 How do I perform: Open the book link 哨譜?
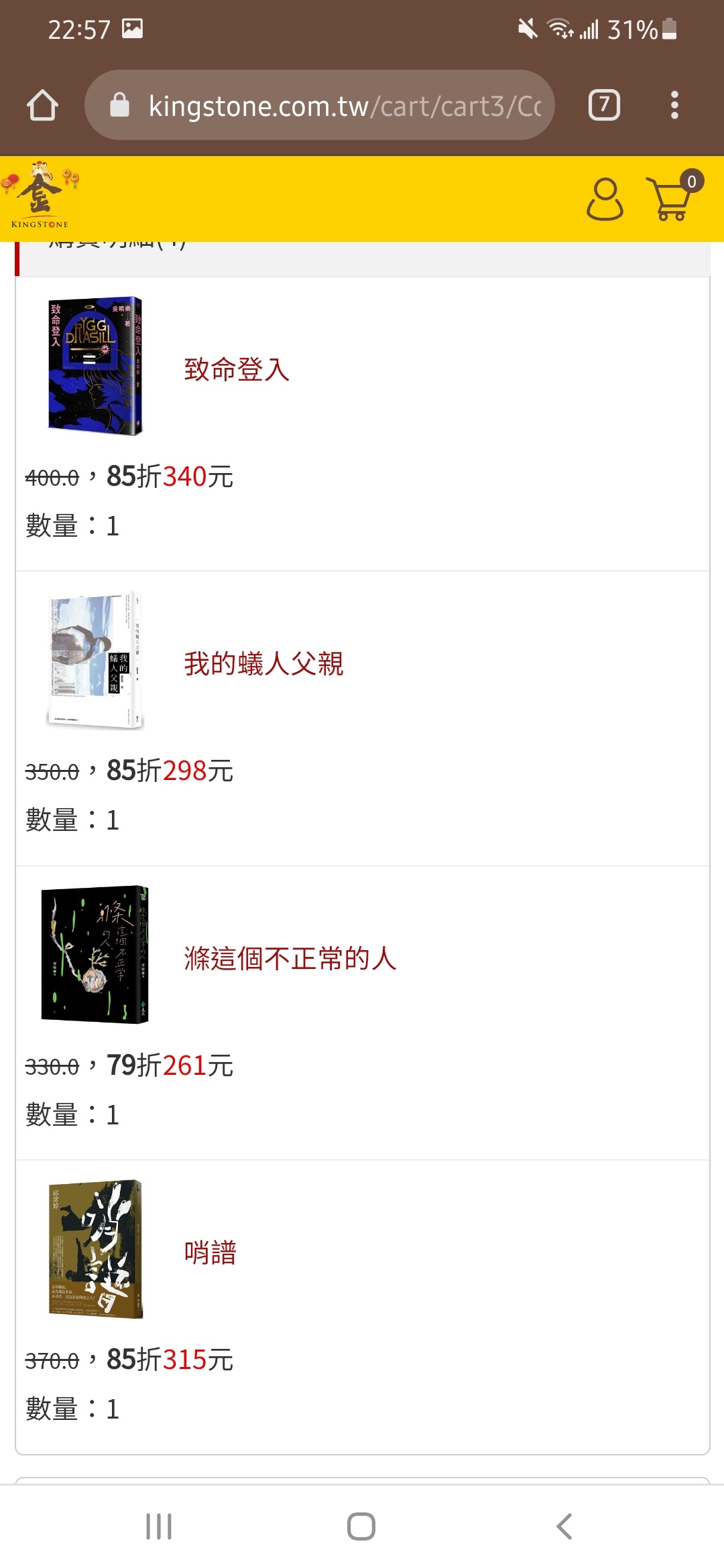click(x=210, y=1252)
